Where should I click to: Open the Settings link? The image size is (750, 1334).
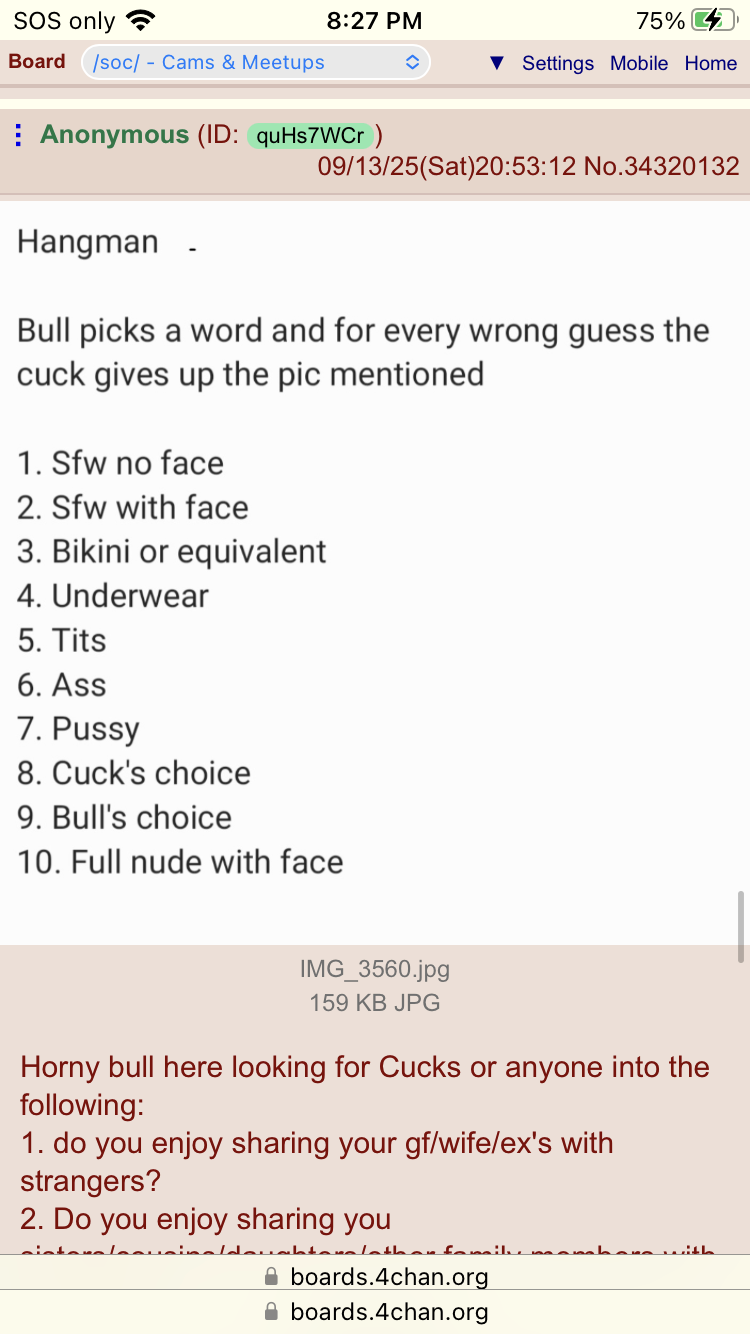pos(557,63)
